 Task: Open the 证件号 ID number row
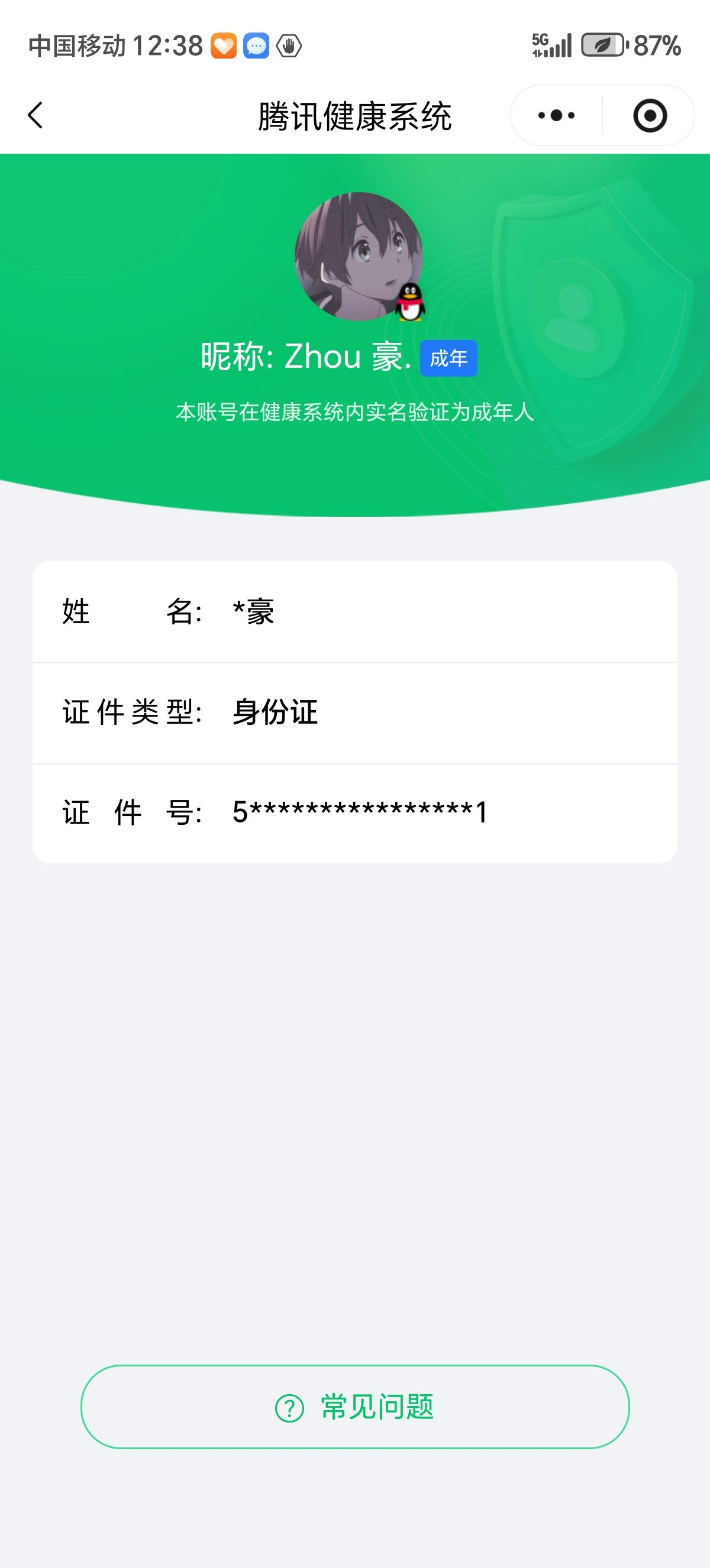click(x=355, y=812)
